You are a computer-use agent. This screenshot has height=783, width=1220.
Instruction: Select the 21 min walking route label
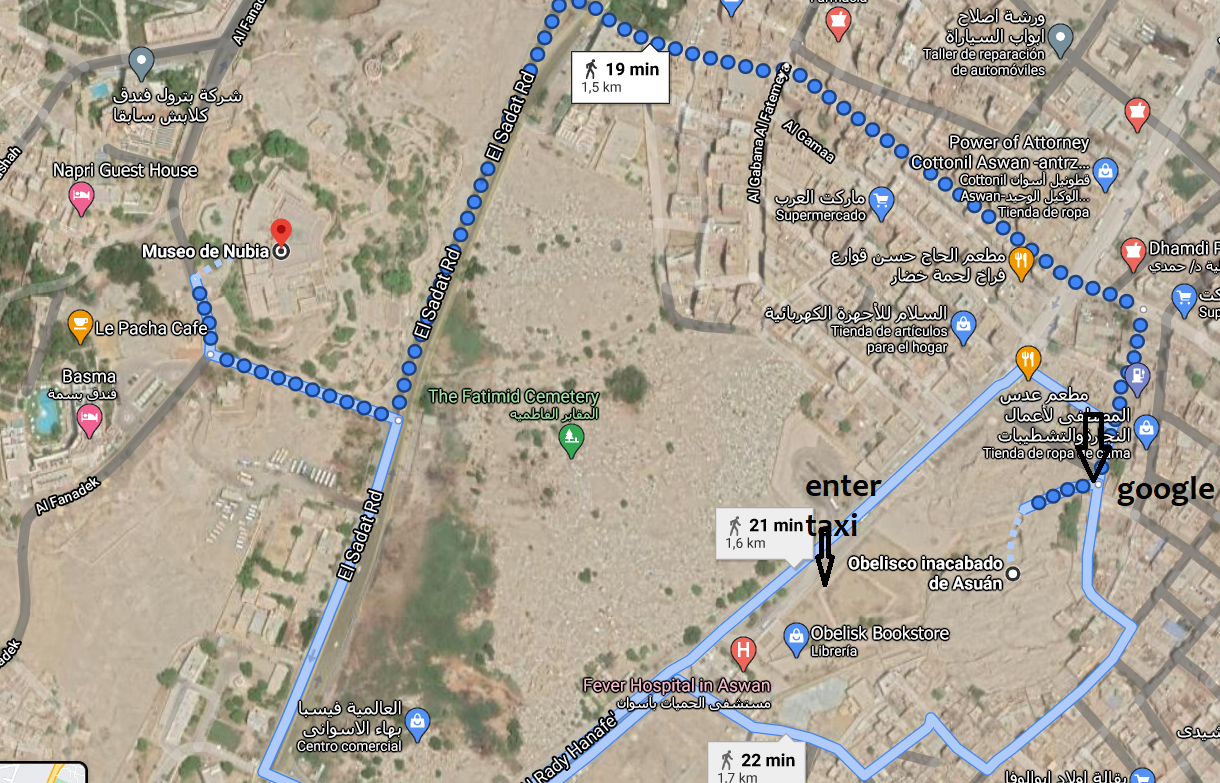(x=765, y=533)
